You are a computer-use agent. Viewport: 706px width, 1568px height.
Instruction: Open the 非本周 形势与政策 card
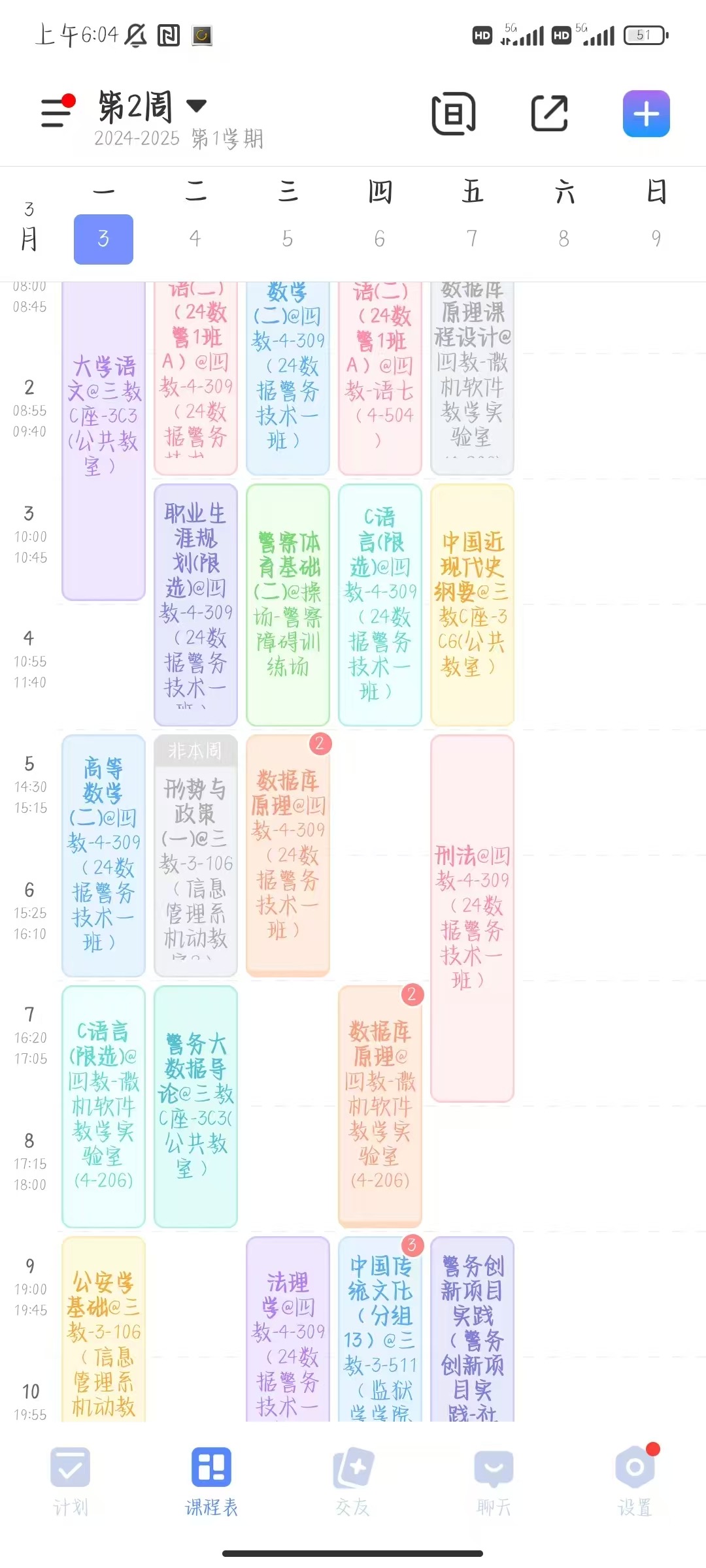(195, 856)
